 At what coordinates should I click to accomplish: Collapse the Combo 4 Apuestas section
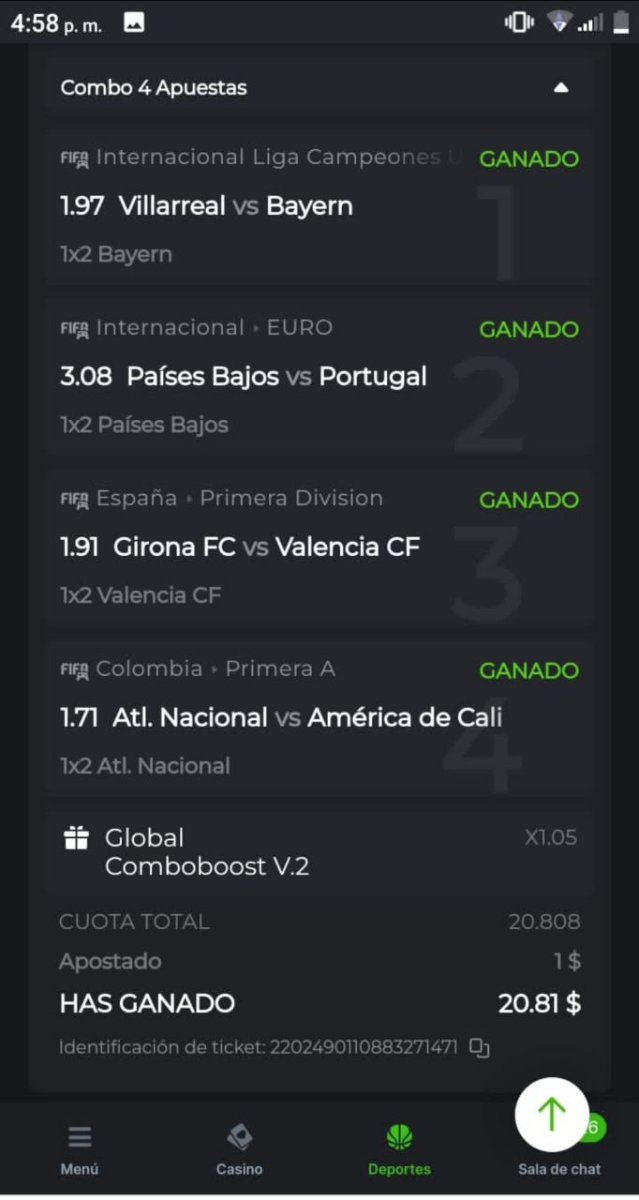click(x=561, y=88)
